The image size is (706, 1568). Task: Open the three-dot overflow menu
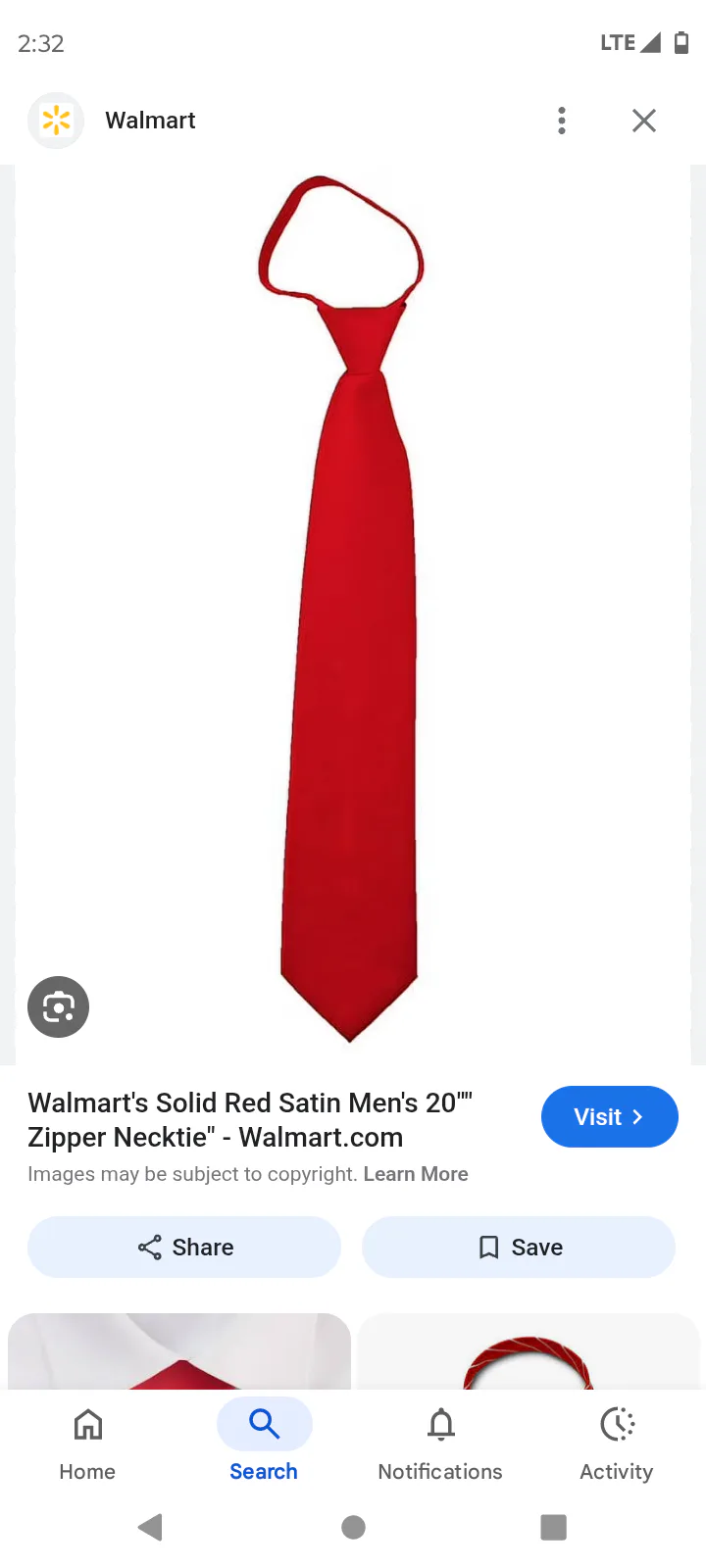click(561, 121)
